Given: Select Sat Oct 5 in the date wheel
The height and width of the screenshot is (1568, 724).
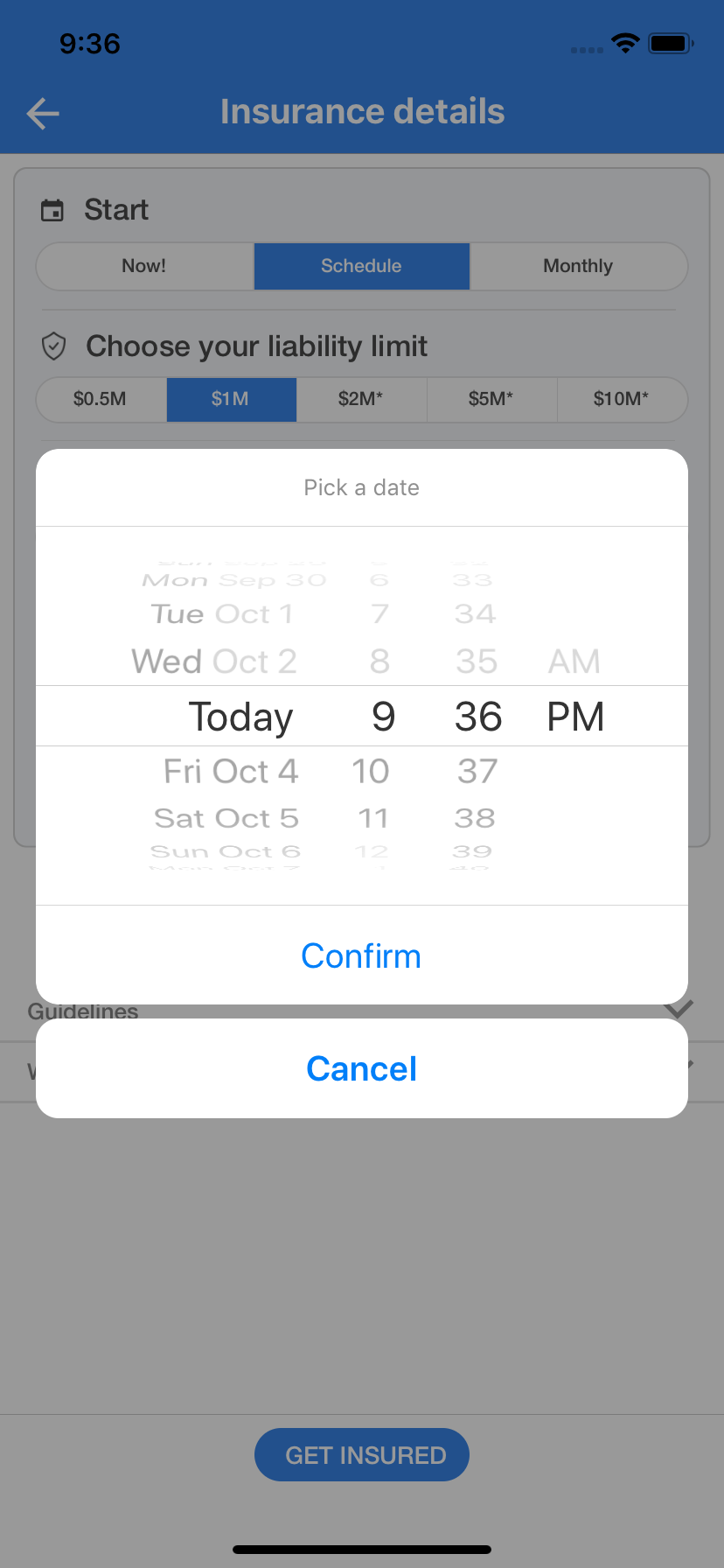Looking at the screenshot, I should coord(226,818).
